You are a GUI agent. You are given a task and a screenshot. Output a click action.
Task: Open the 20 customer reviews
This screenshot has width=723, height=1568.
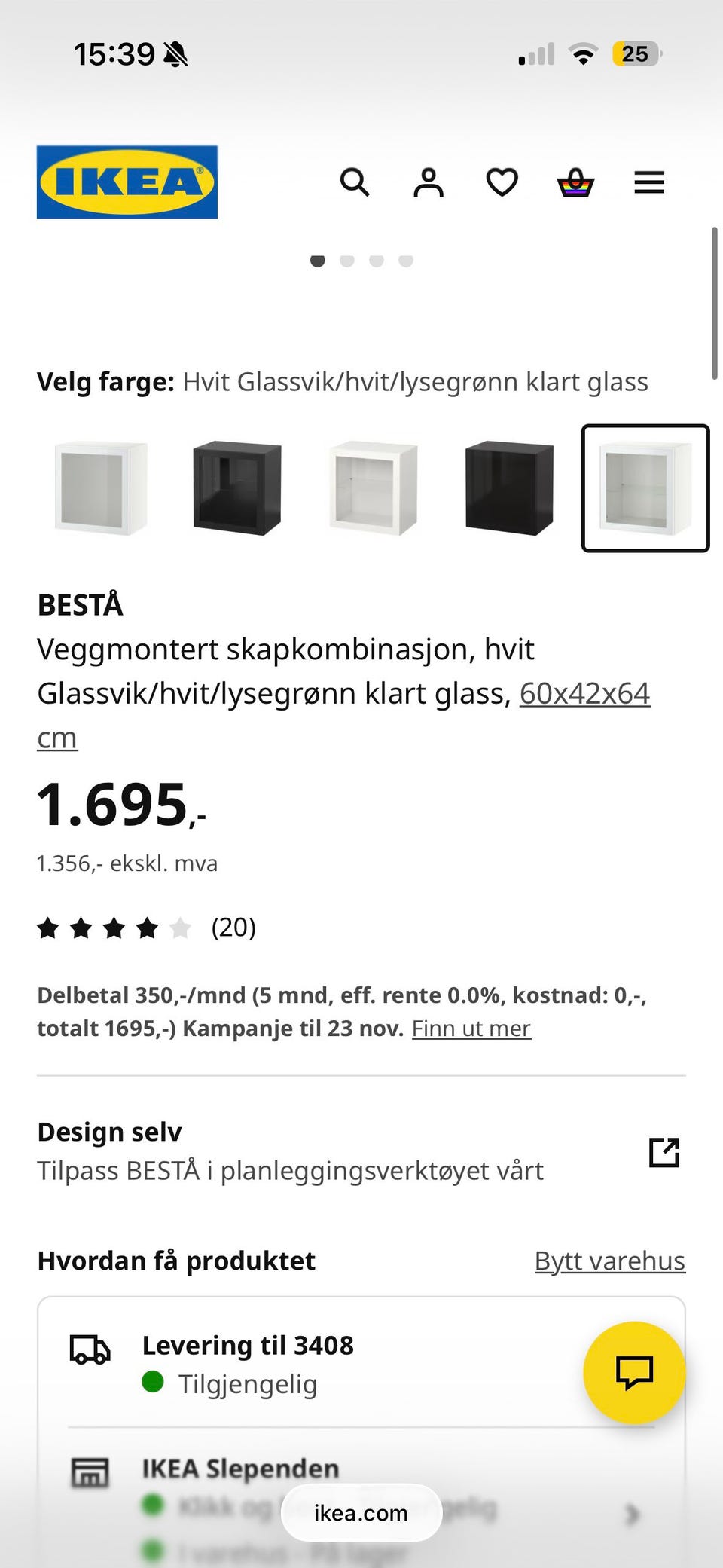(x=233, y=928)
